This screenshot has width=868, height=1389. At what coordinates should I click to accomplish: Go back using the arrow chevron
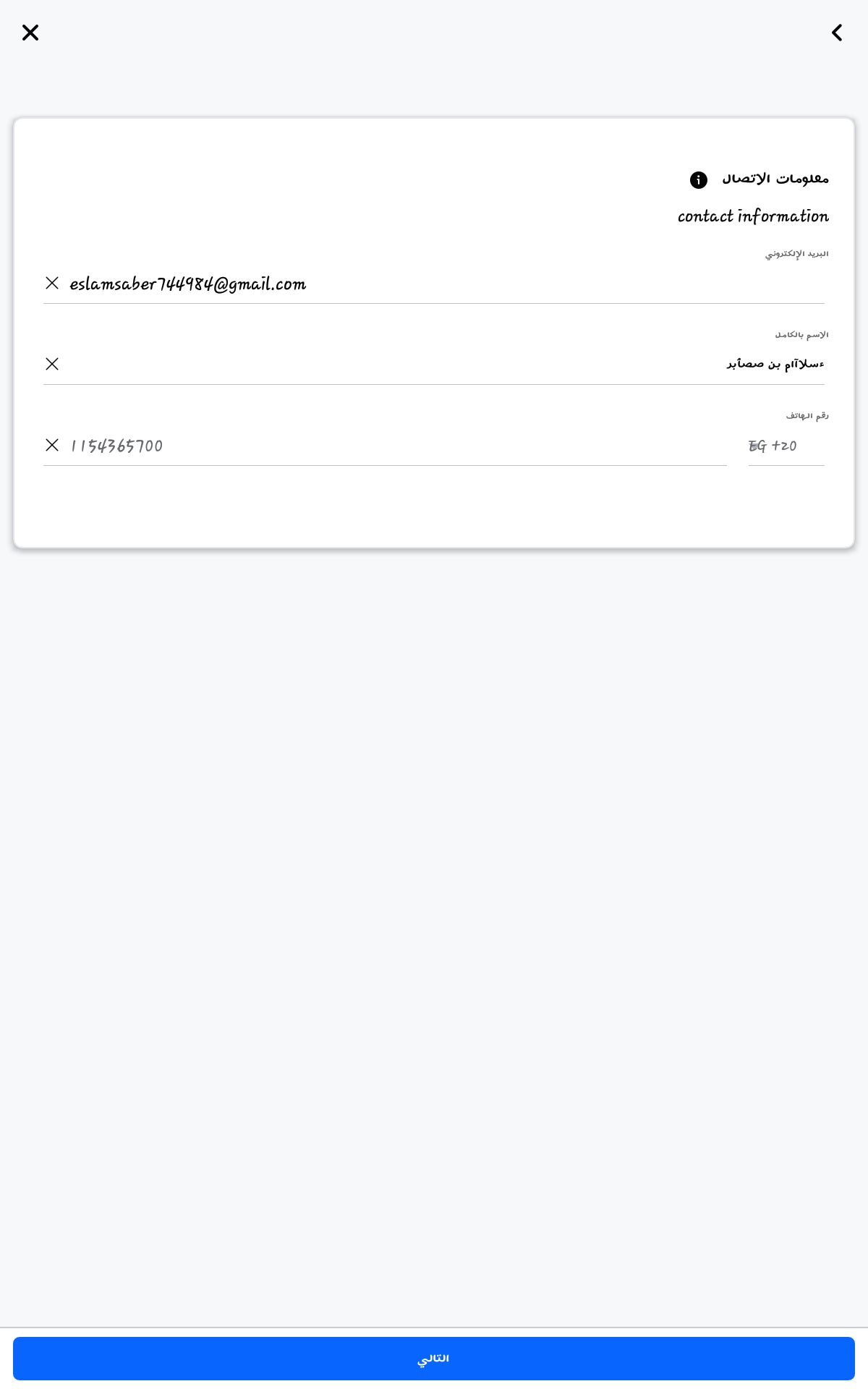point(837,33)
